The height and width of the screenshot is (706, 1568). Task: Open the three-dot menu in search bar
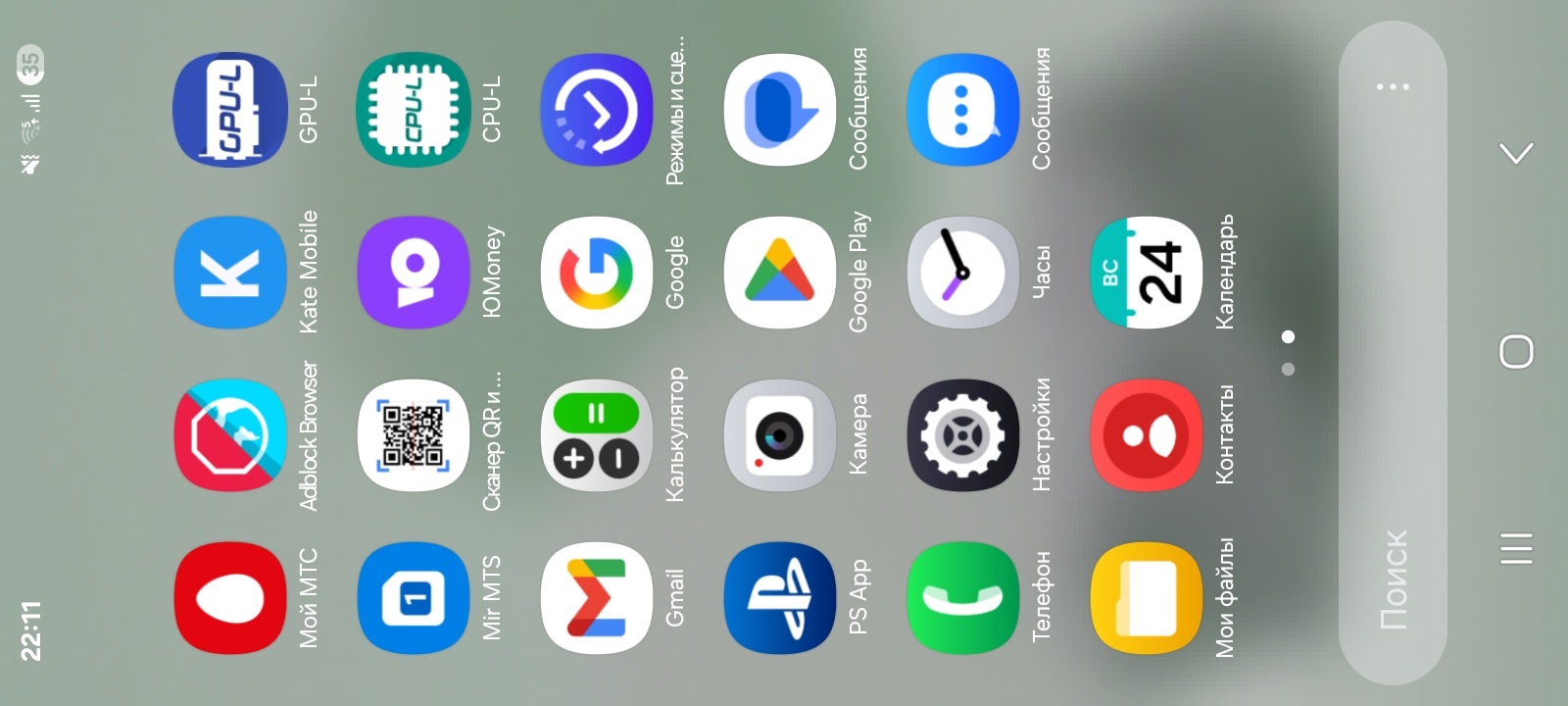1393,87
